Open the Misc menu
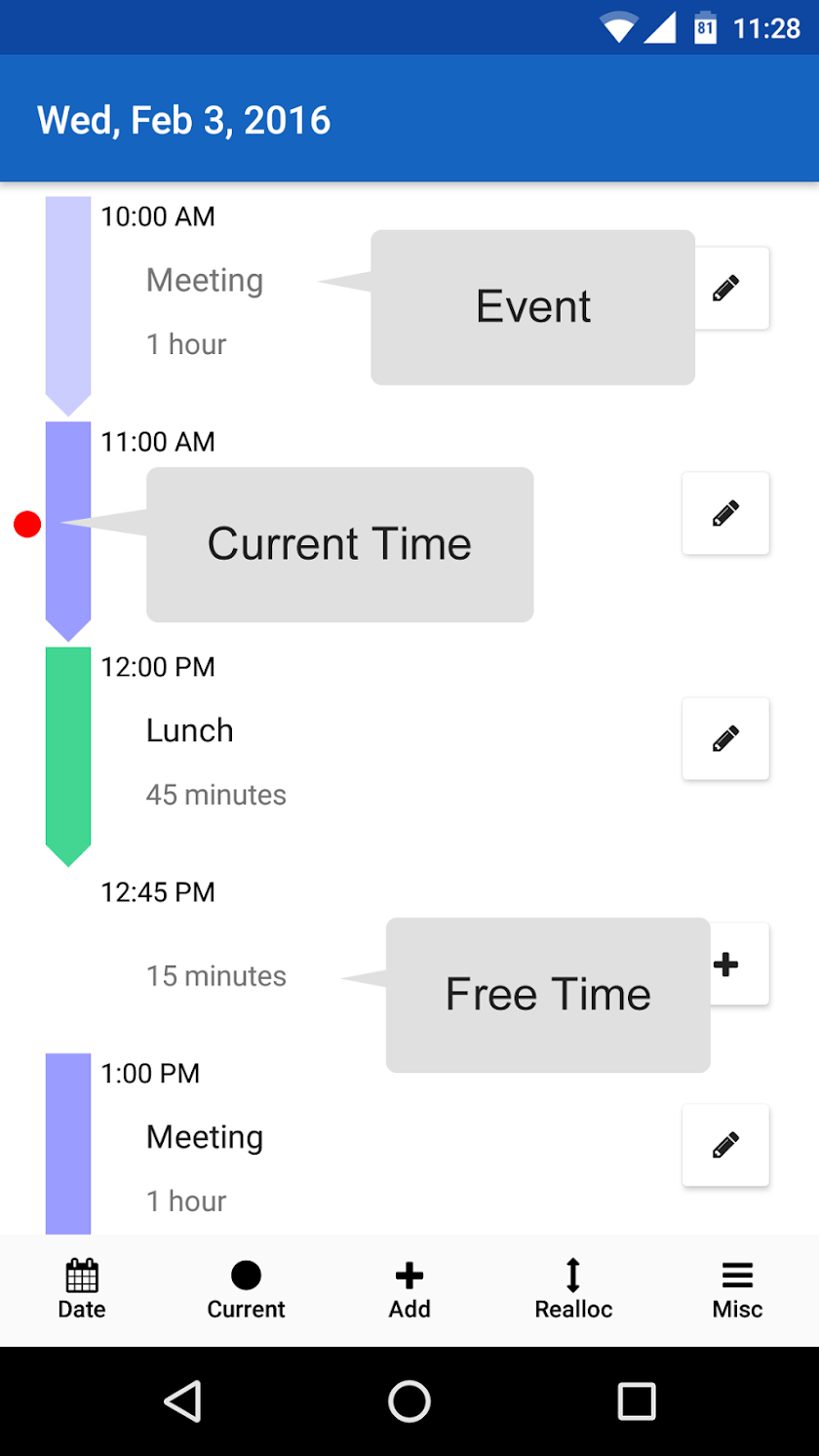819x1456 pixels. 737,1289
